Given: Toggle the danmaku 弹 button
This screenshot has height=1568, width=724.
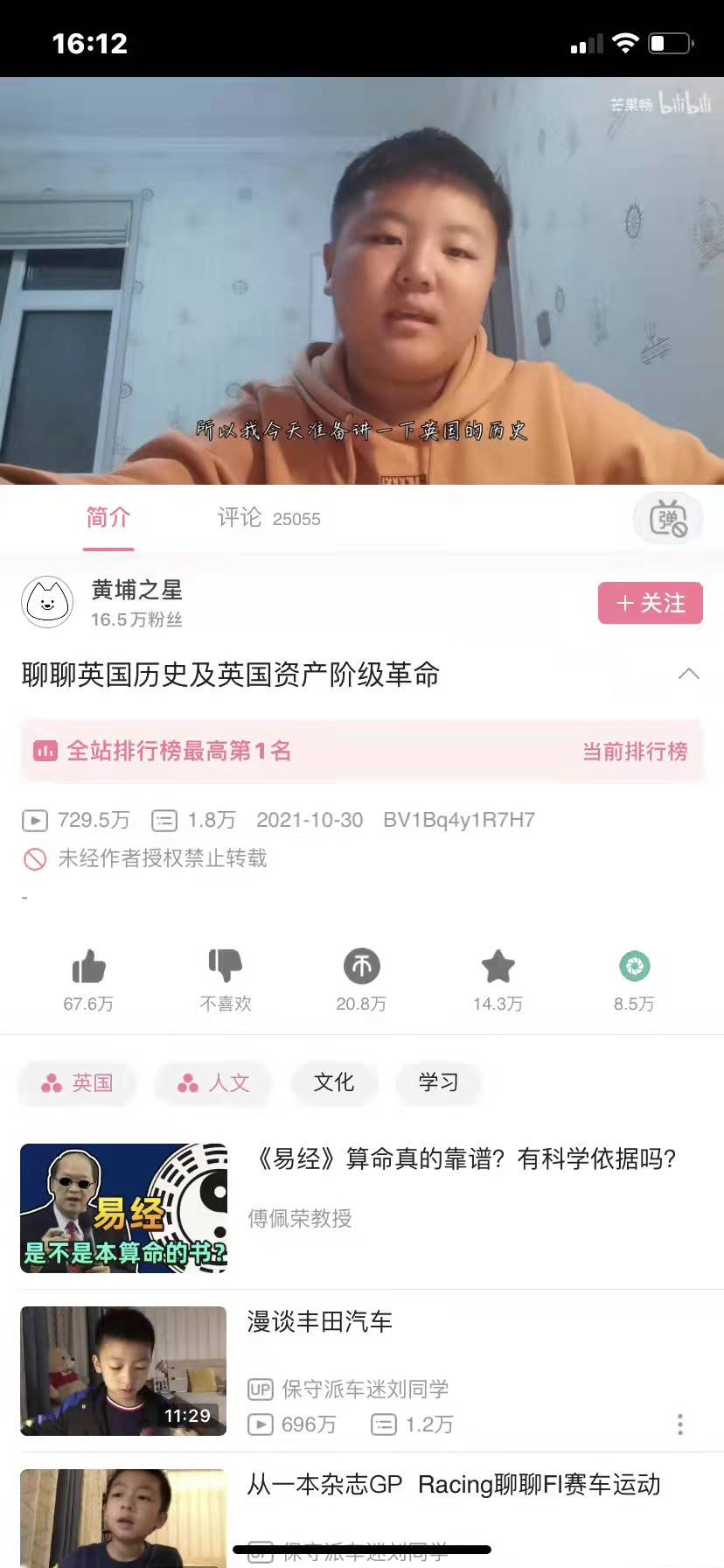Looking at the screenshot, I should pyautogui.click(x=668, y=519).
